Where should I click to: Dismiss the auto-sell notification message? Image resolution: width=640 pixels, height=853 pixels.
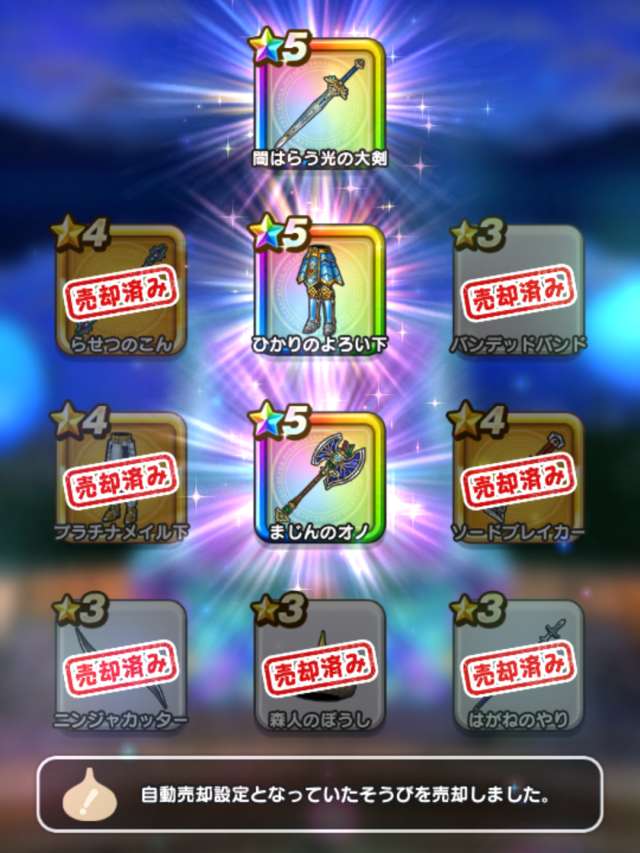[320, 794]
